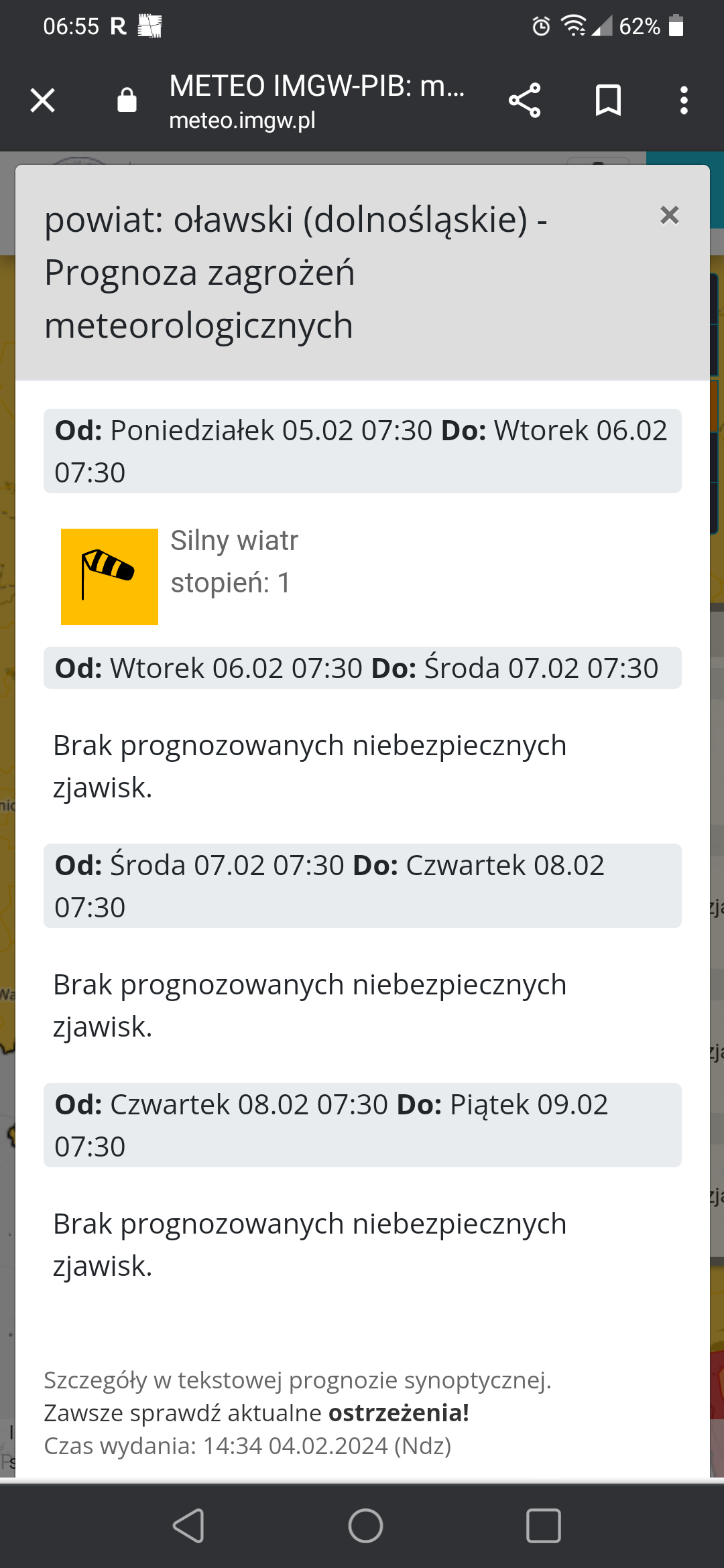Dismiss the powiat oławski forecast dialog
This screenshot has width=724, height=1568.
669,215
